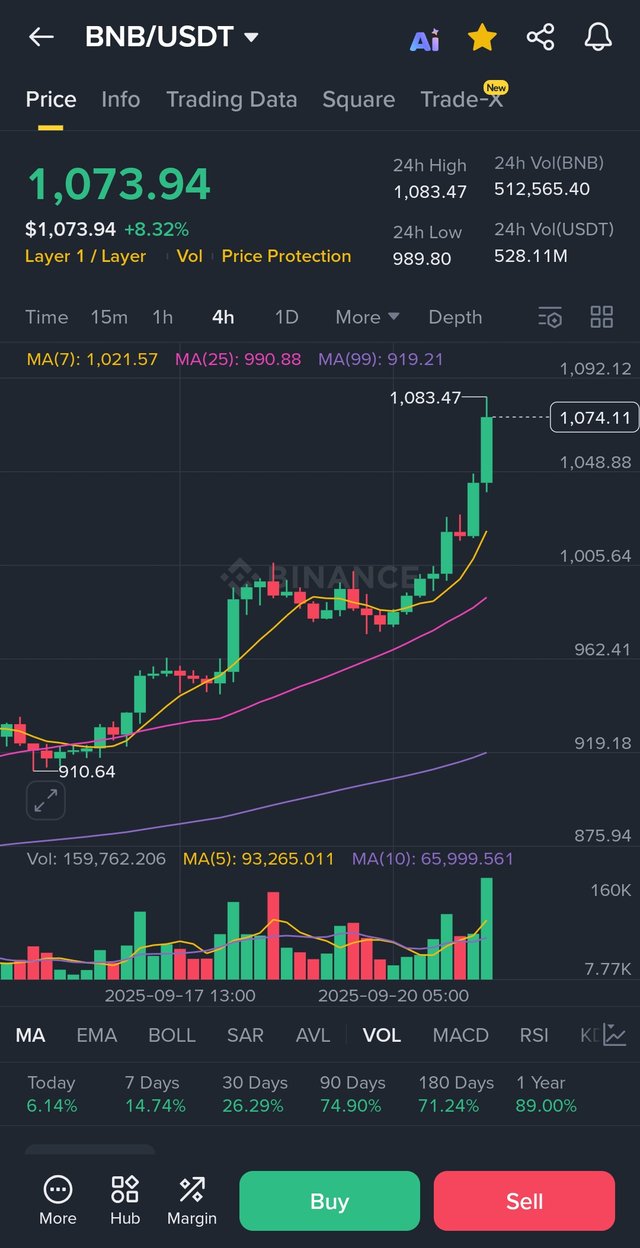This screenshot has width=640, height=1248.
Task: Go back using the arrow icon
Action: pos(41,38)
